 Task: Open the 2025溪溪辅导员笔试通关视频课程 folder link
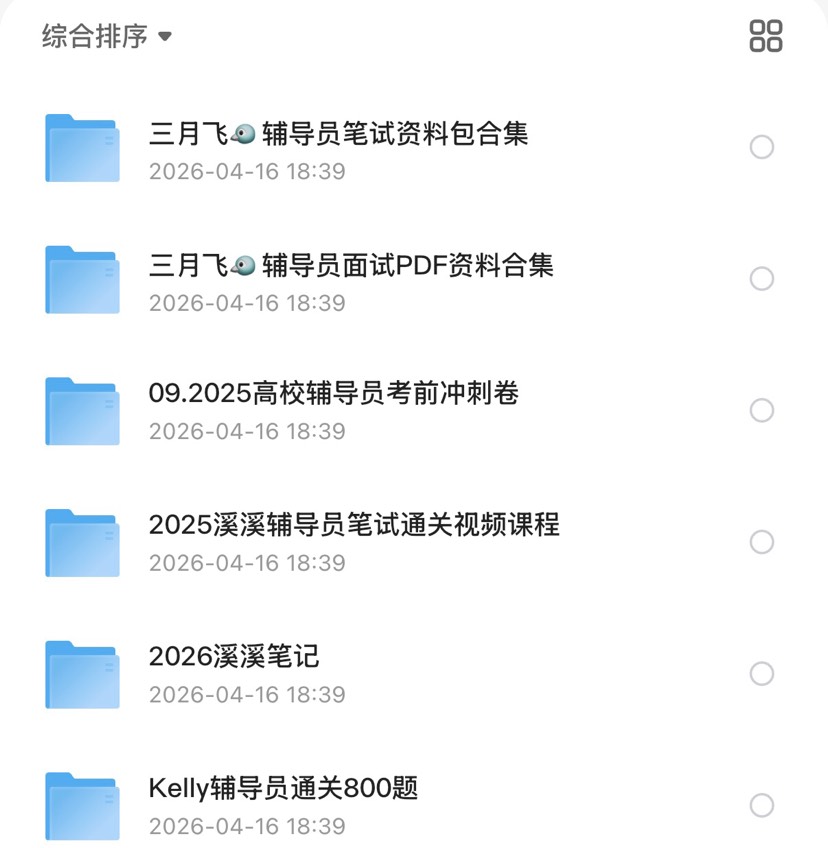(x=355, y=524)
